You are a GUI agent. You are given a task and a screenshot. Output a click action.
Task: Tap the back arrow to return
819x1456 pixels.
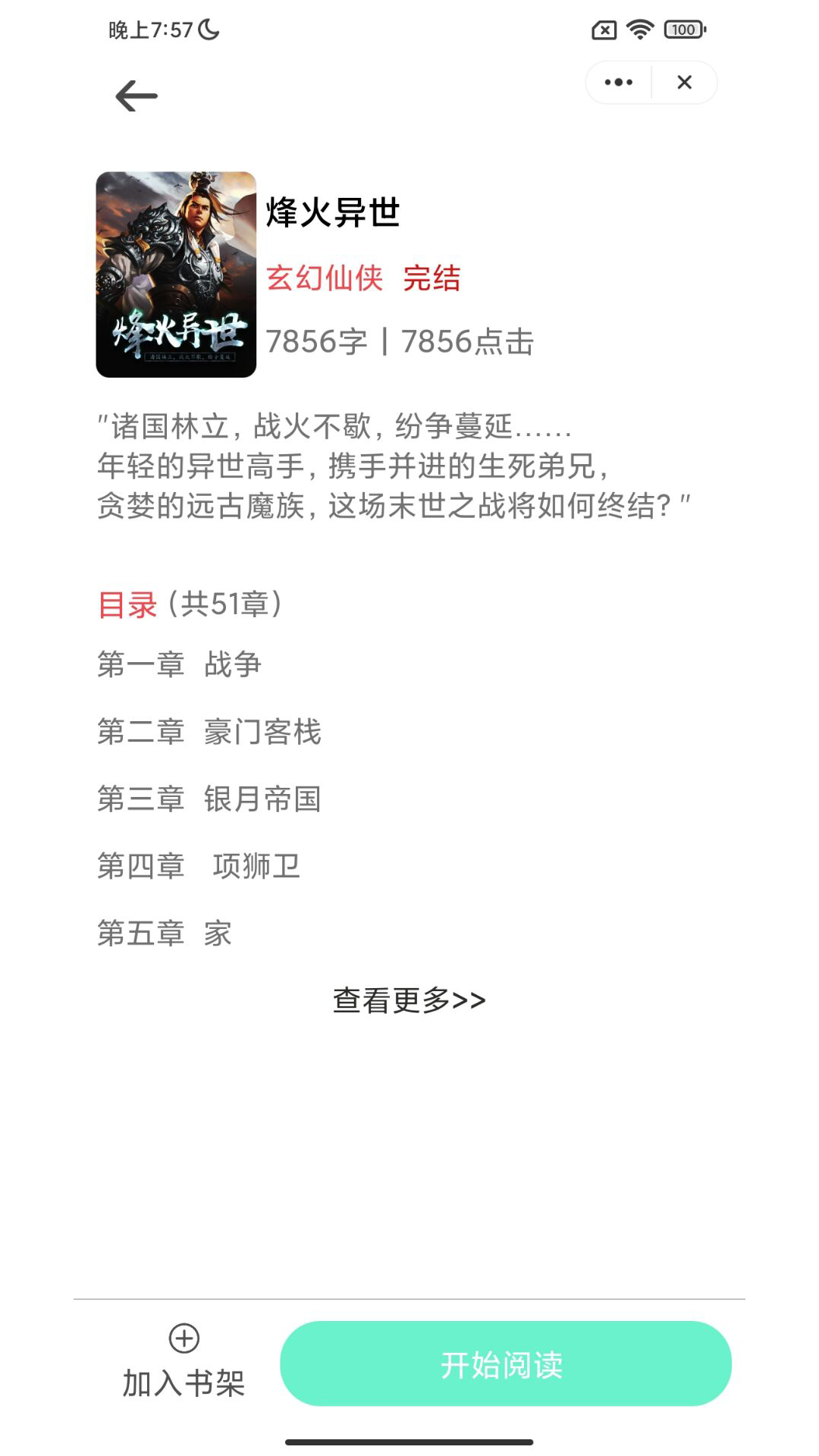pos(137,94)
